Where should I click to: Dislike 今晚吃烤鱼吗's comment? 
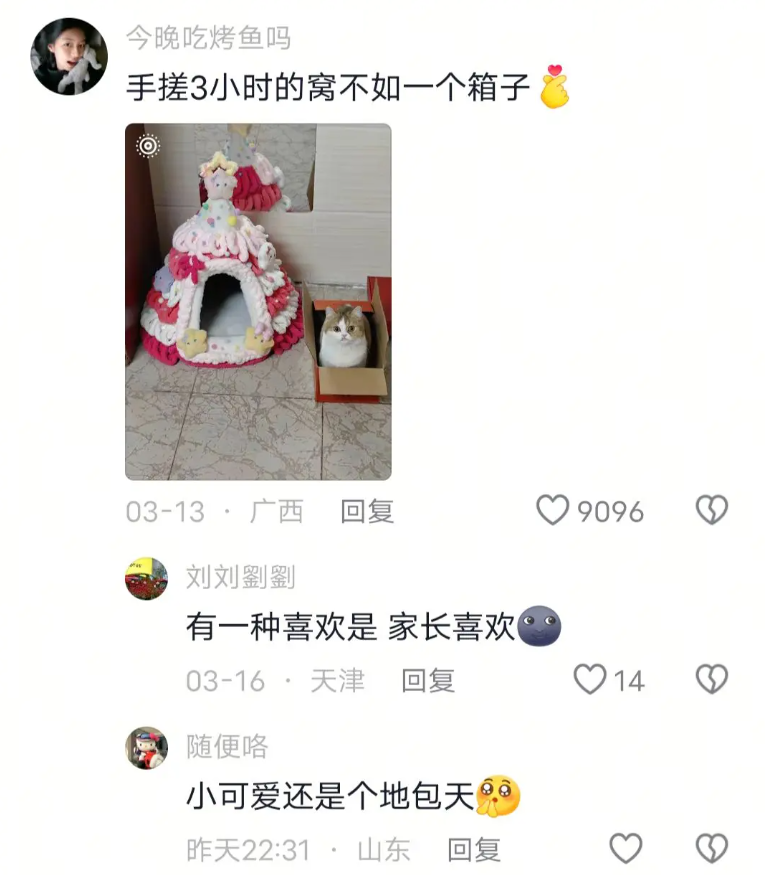pos(711,511)
